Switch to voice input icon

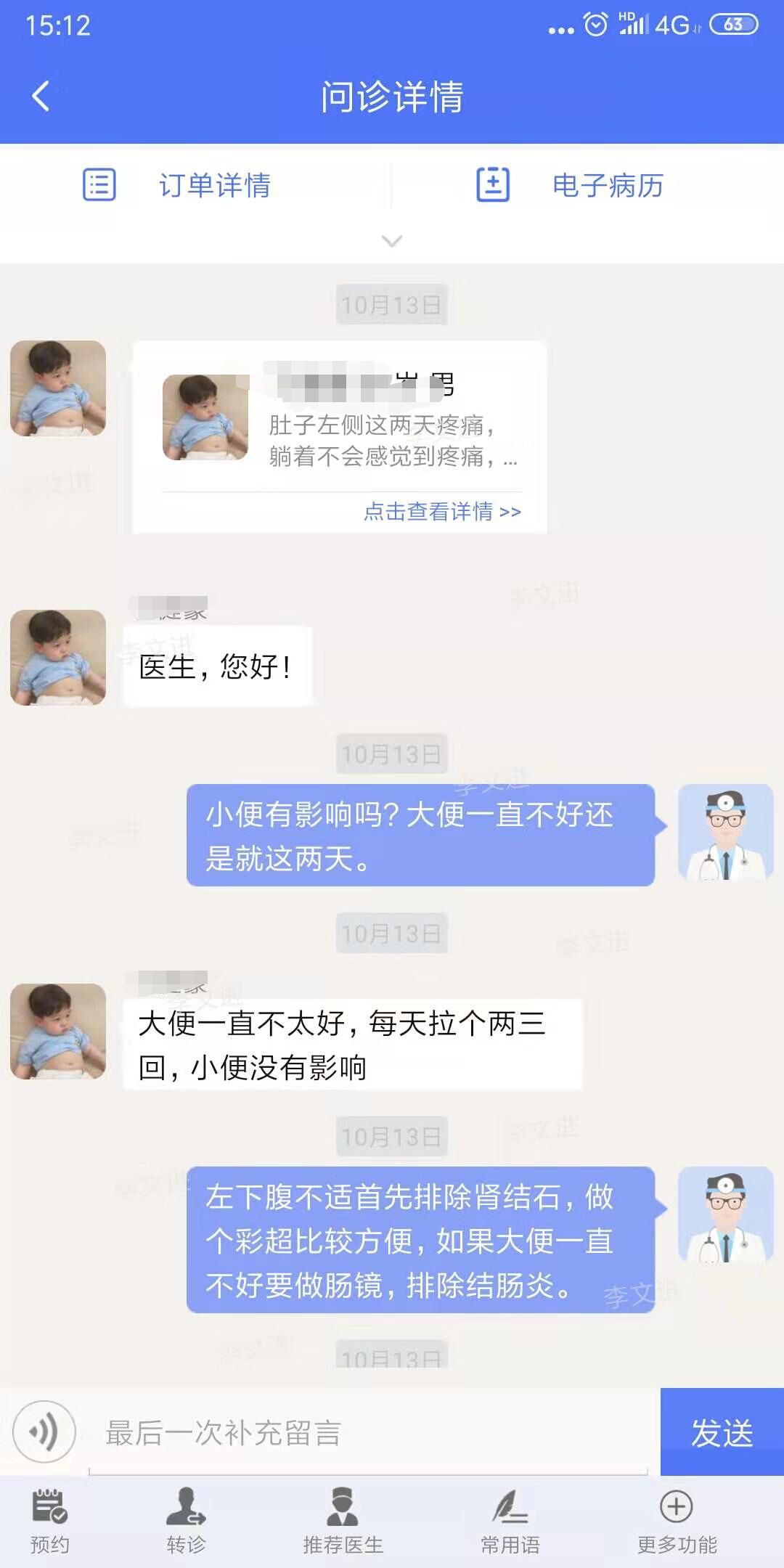45,1432
